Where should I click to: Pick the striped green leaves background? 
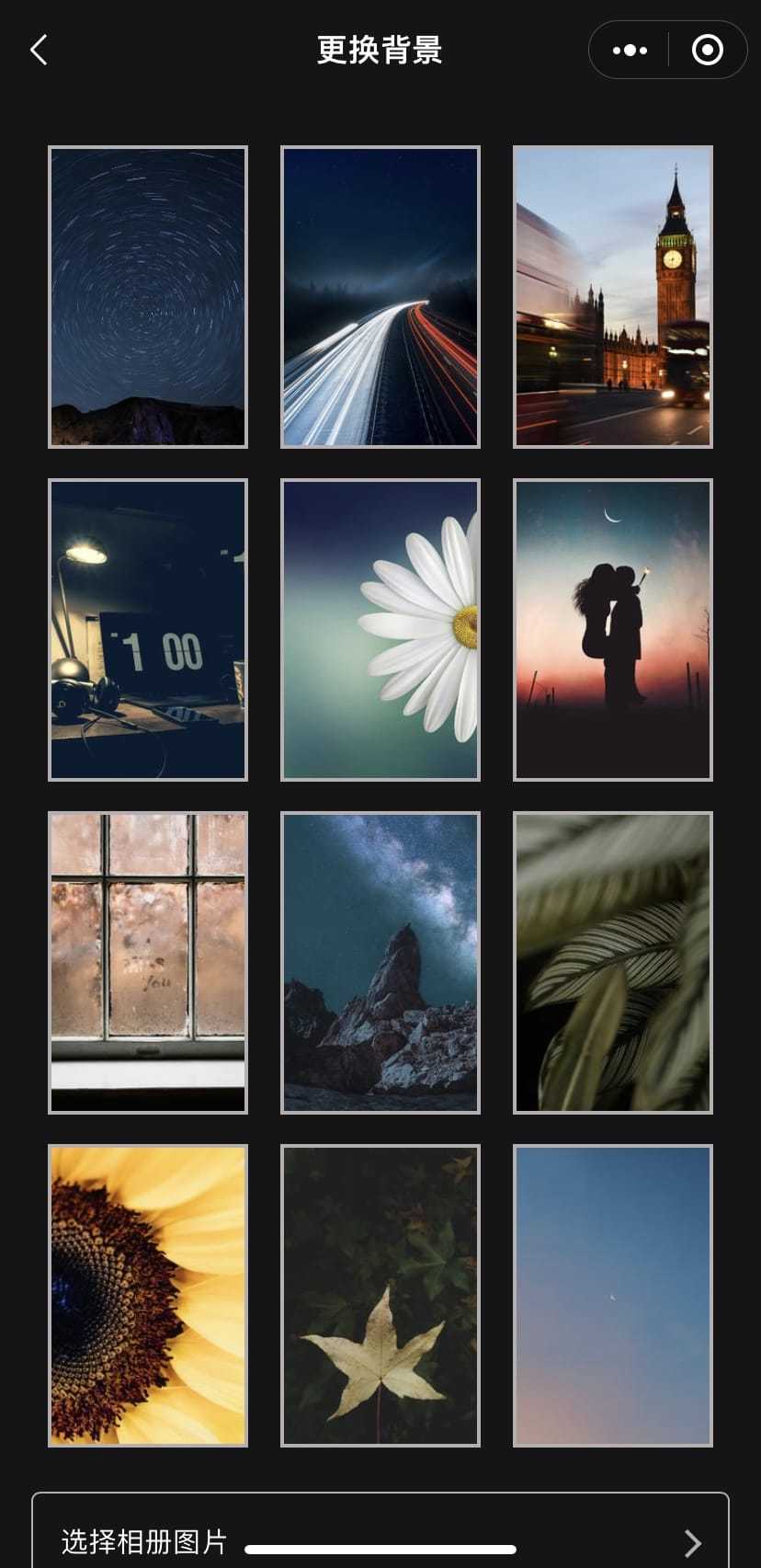(613, 963)
